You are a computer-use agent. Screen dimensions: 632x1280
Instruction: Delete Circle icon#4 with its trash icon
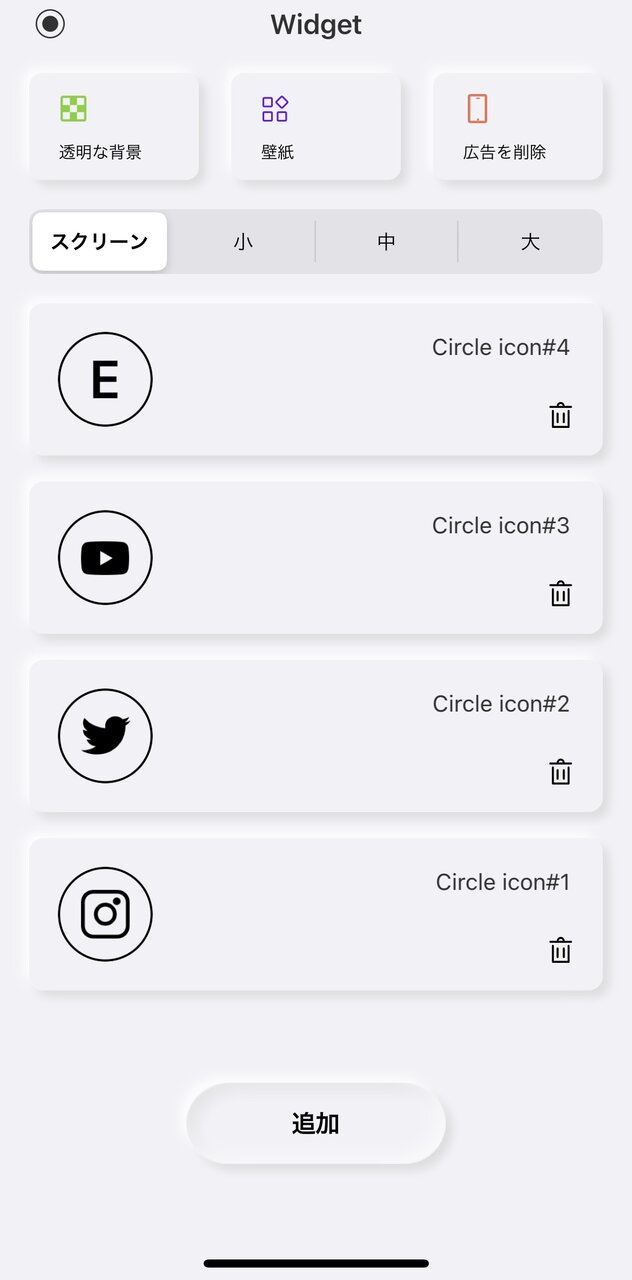(561, 415)
